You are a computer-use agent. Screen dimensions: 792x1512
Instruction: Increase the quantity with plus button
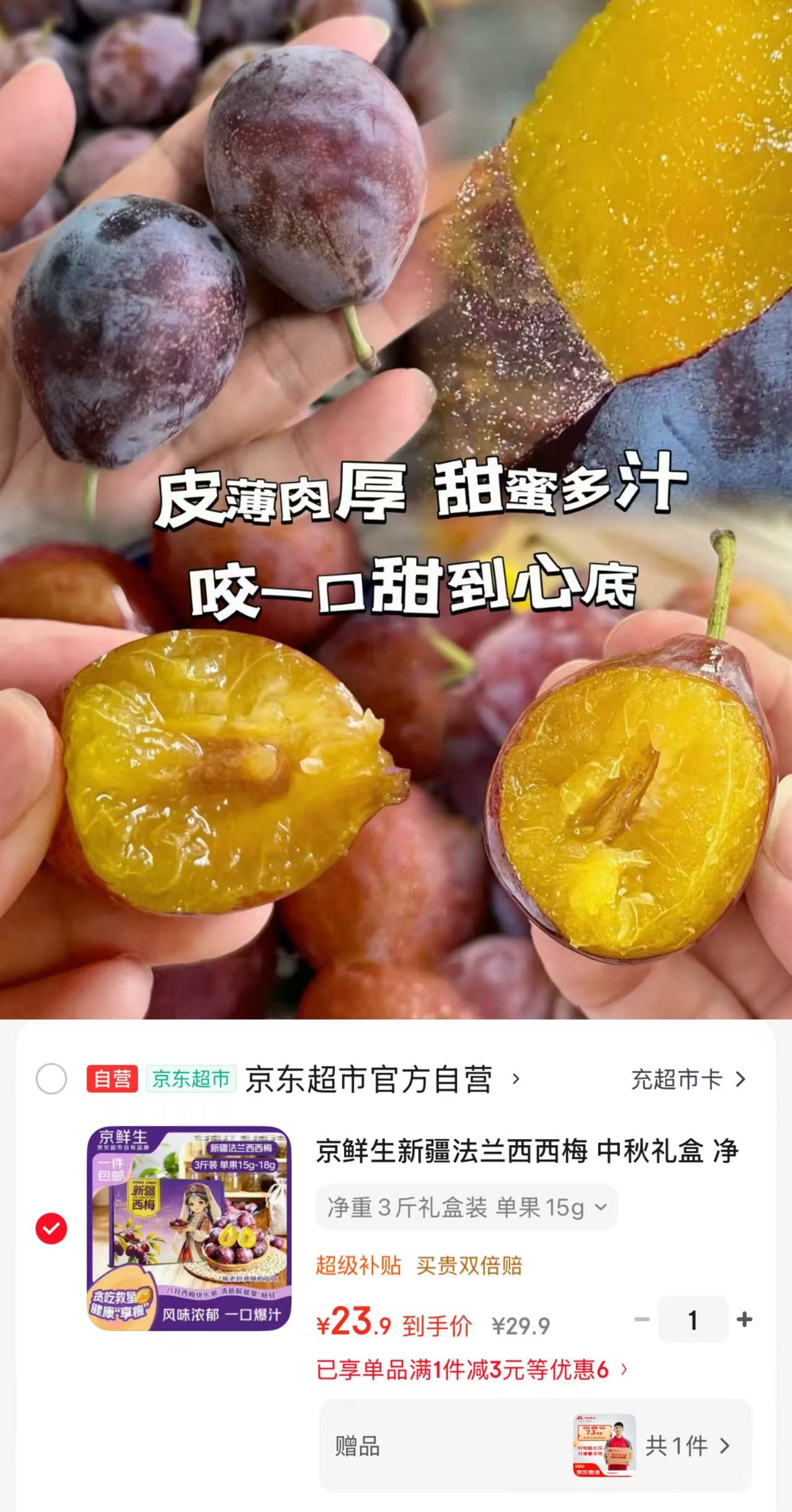[x=744, y=1319]
